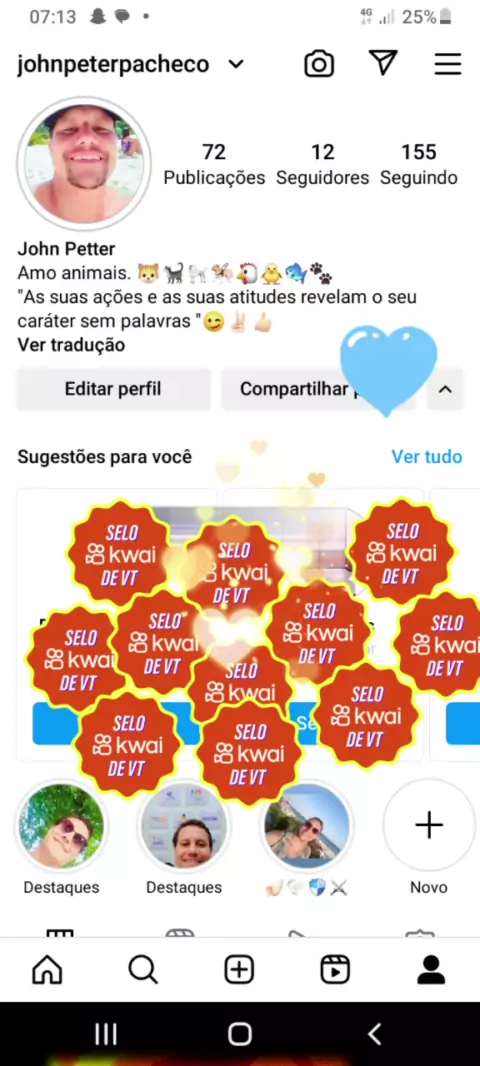Switch to the Reels tab
Screen dimensions: 480x1066
tap(335, 969)
